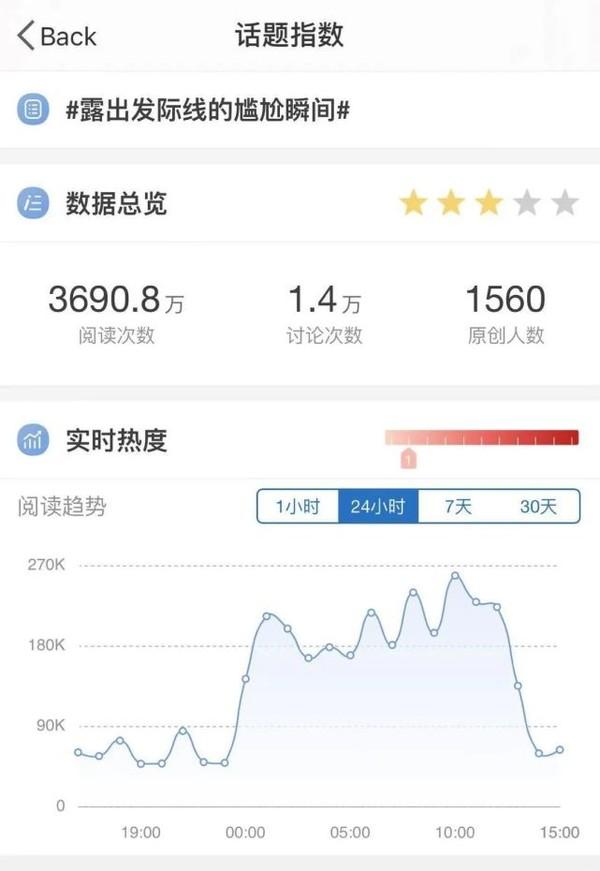Screen dimensions: 600x871
Task: Switch to the 1小时 time range
Action: (297, 507)
